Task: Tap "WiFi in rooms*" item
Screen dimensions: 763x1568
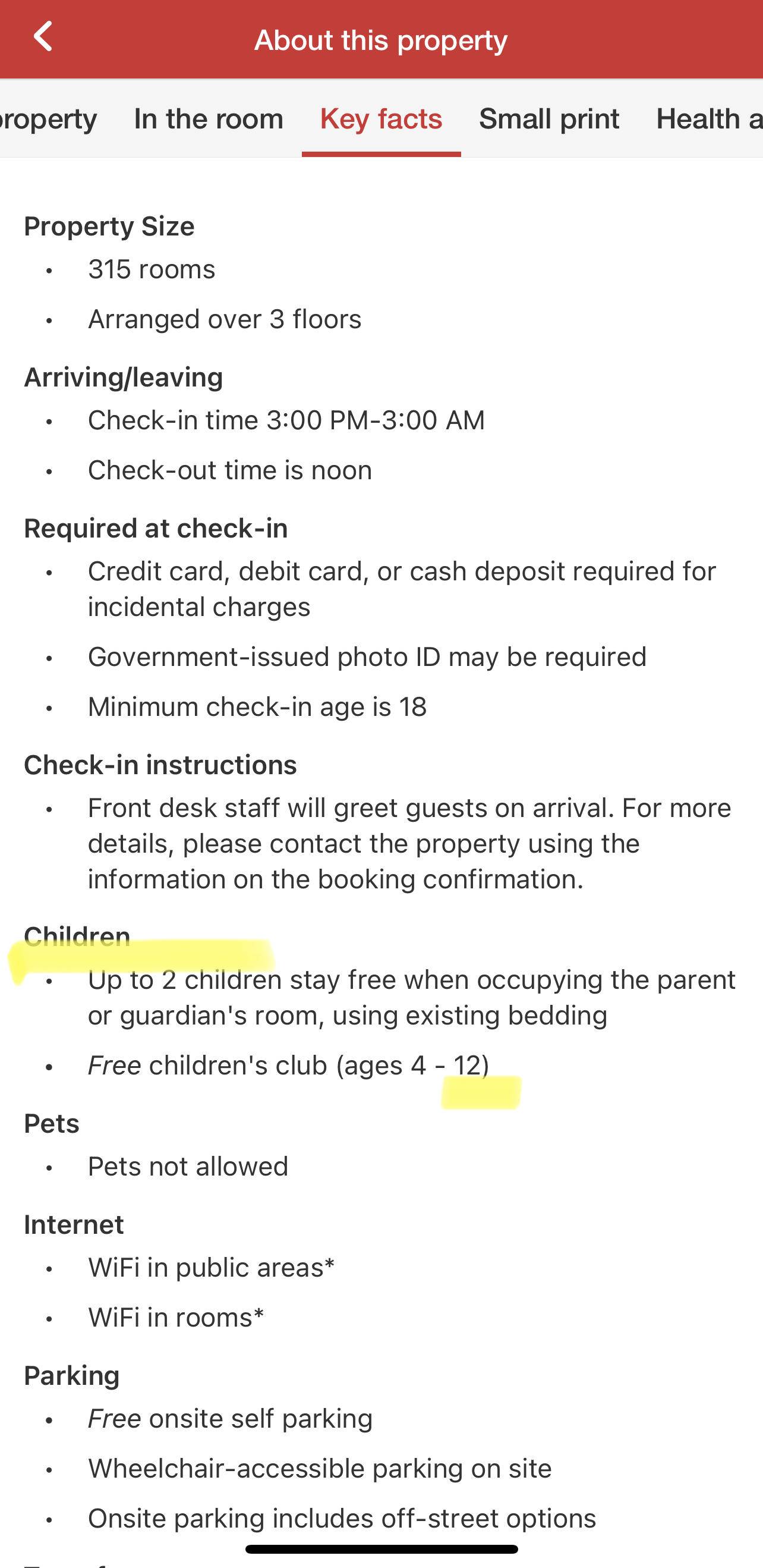Action: [176, 1317]
